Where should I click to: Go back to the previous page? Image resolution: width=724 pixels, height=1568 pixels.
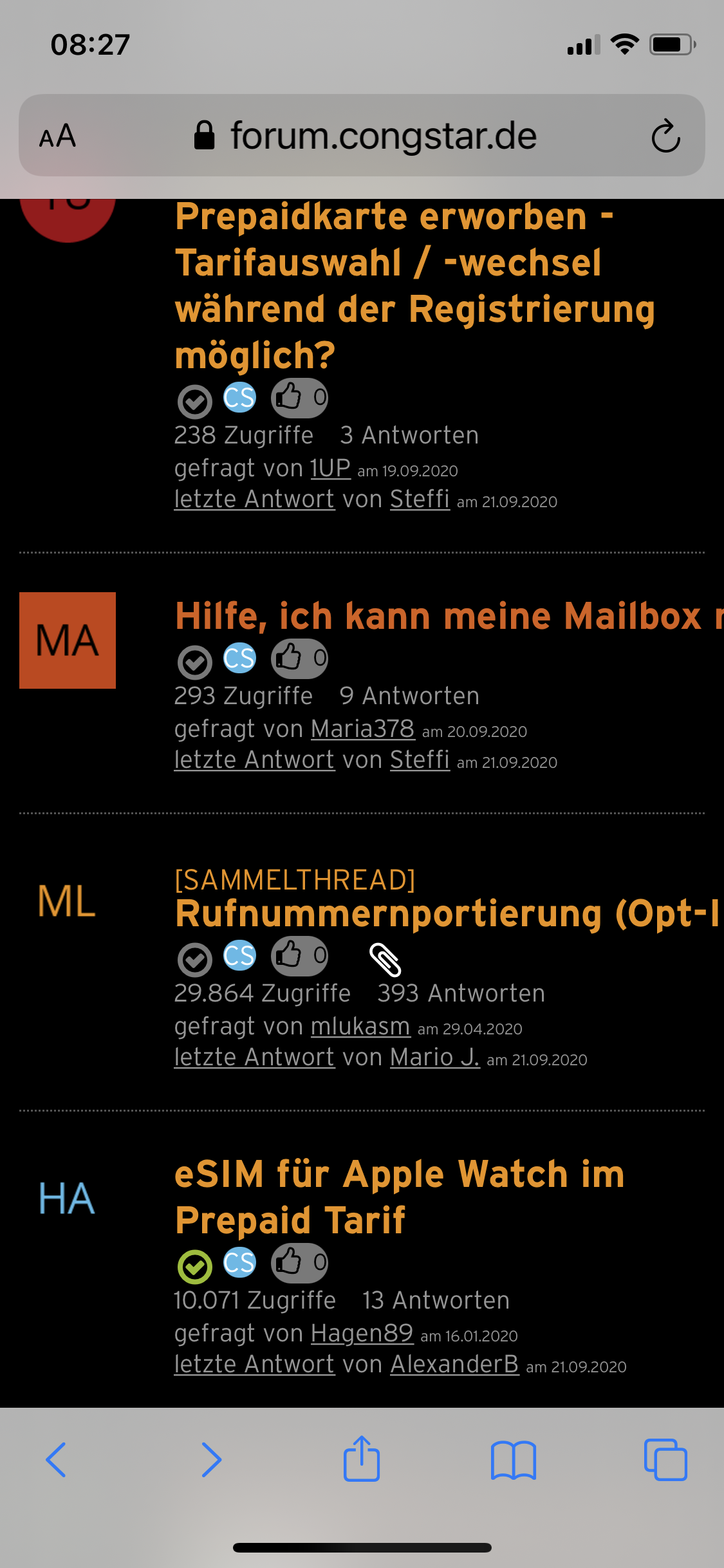click(56, 1459)
